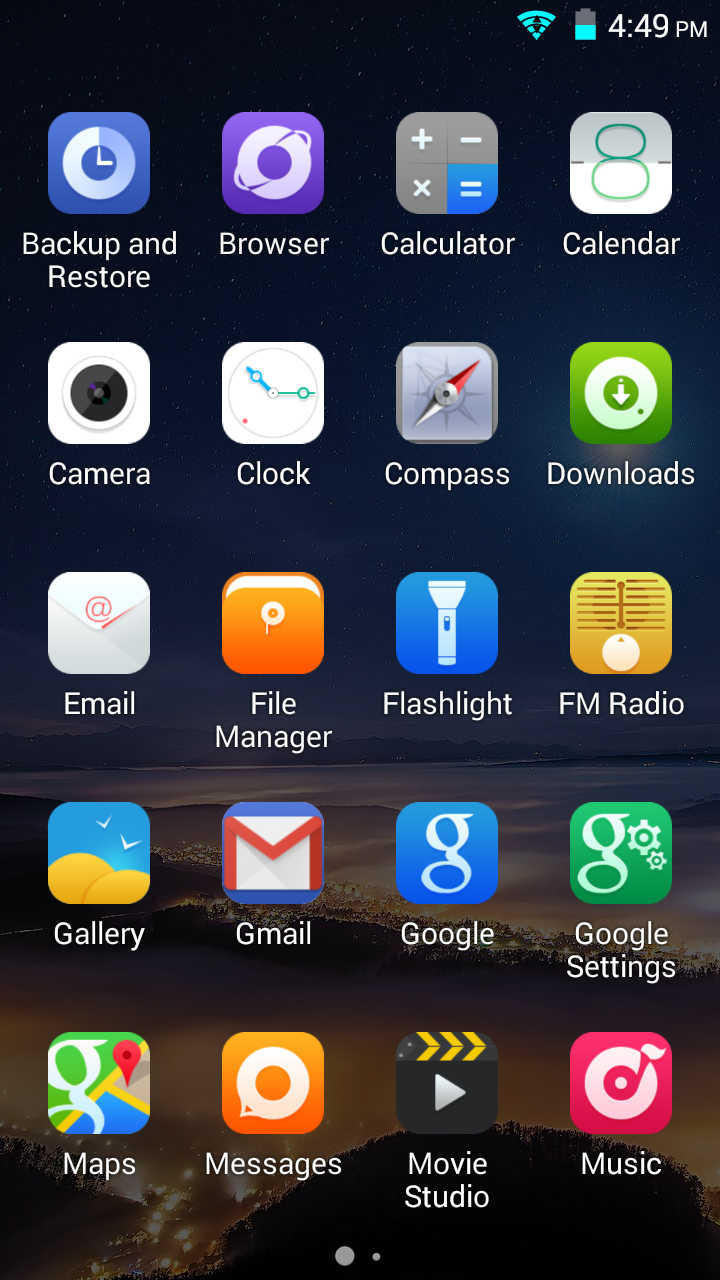Open the Gallery app

point(99,853)
